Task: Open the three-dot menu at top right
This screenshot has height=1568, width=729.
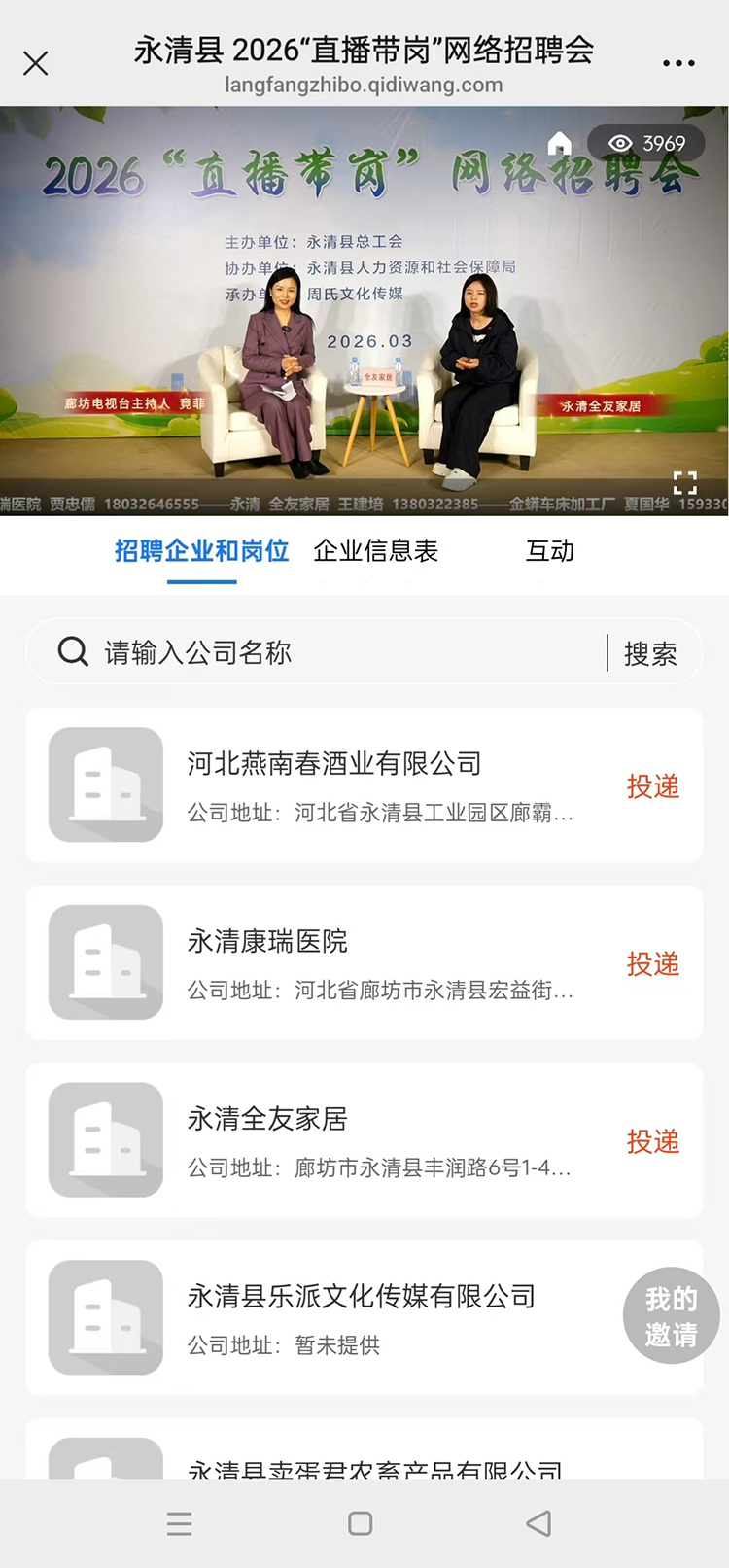Action: coord(678,62)
